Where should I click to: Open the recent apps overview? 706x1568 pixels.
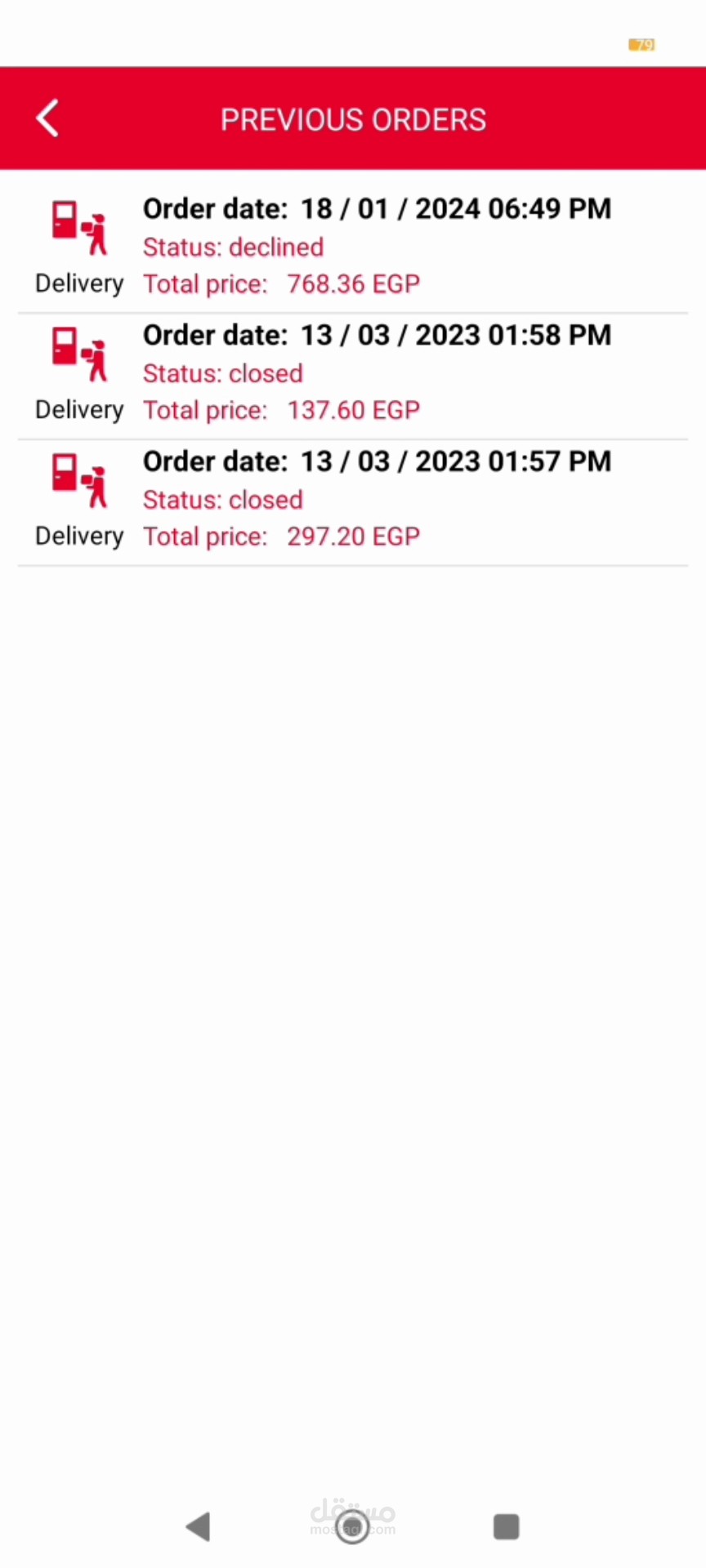(506, 1526)
